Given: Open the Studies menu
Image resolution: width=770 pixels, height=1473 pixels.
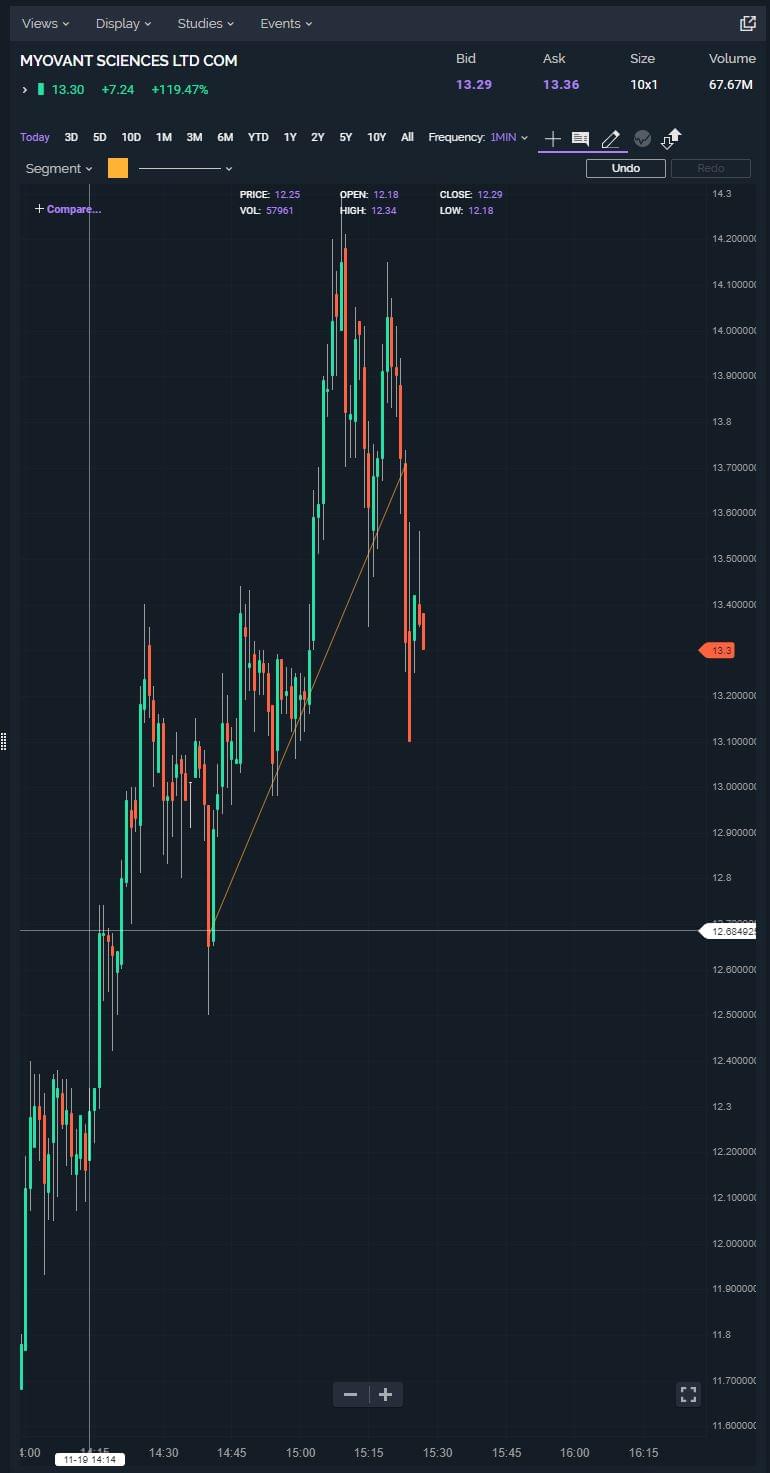Looking at the screenshot, I should [205, 23].
